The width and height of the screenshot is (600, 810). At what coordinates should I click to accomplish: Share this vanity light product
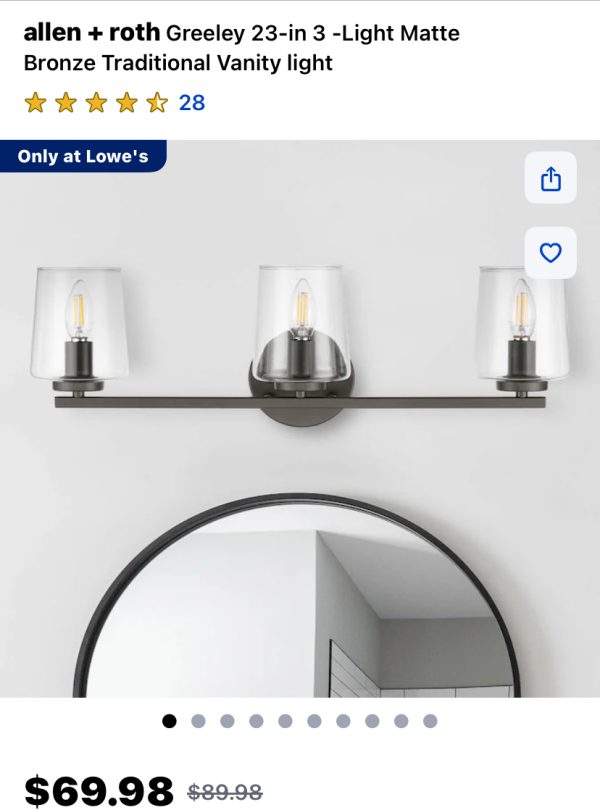point(550,179)
